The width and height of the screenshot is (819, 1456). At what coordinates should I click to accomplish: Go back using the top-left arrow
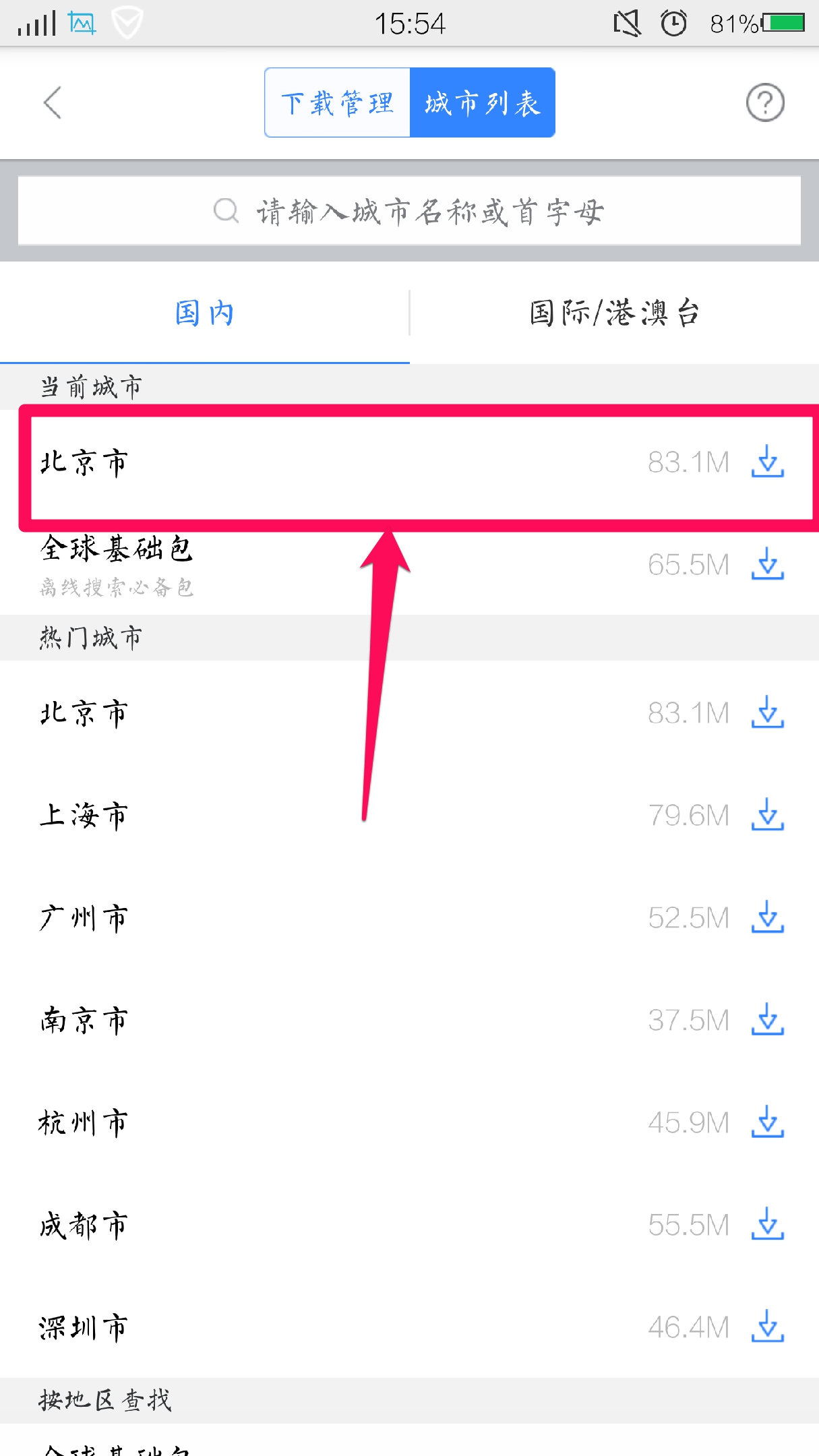coord(53,102)
